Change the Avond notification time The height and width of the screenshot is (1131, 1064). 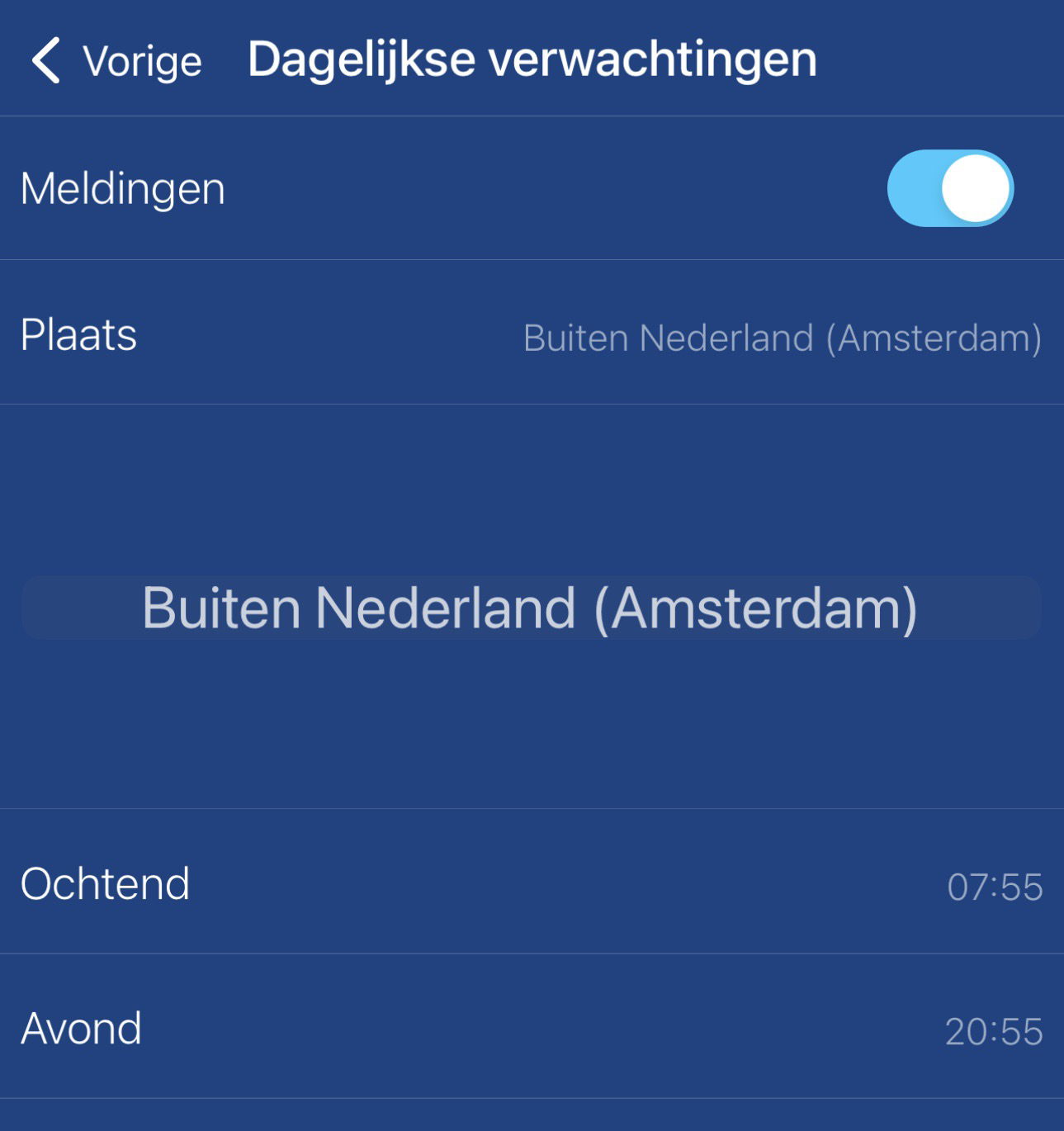[532, 1029]
